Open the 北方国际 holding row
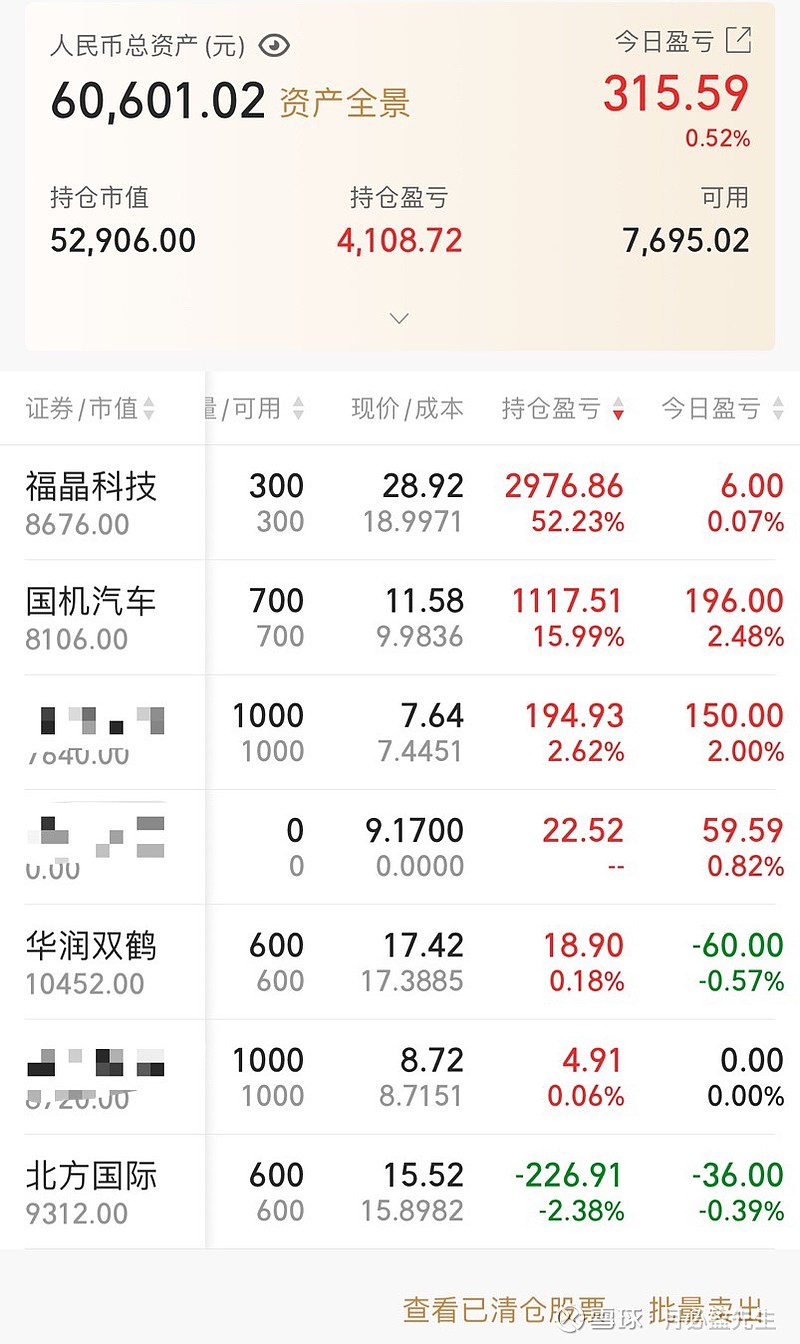 [x=400, y=1192]
